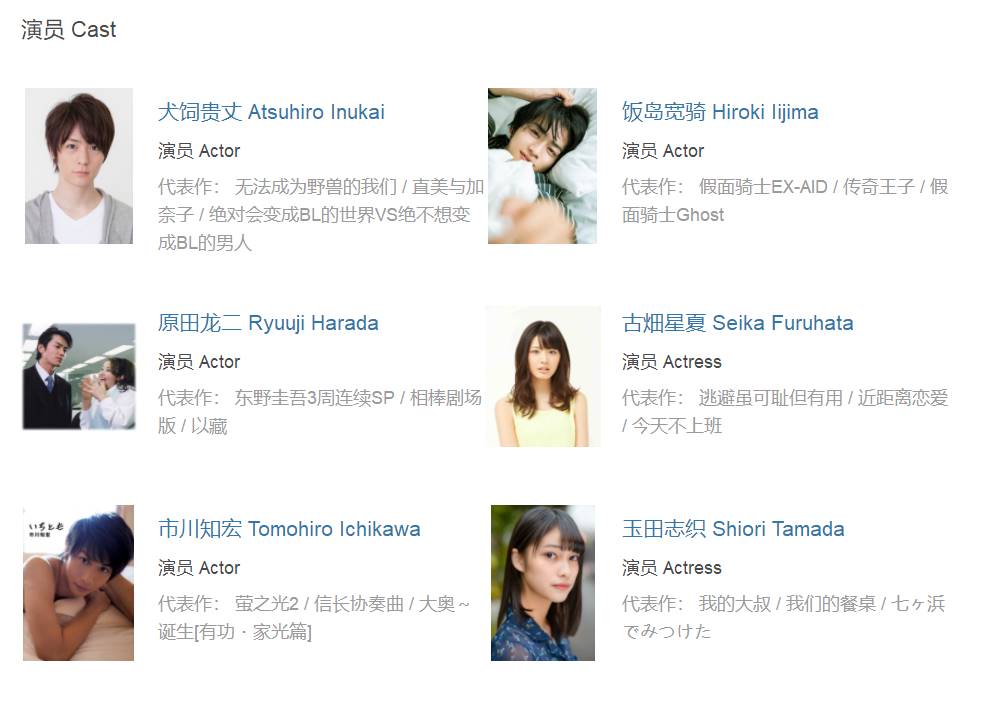
Task: Tap Ryuuji Harada's profile photo
Action: 79,376
